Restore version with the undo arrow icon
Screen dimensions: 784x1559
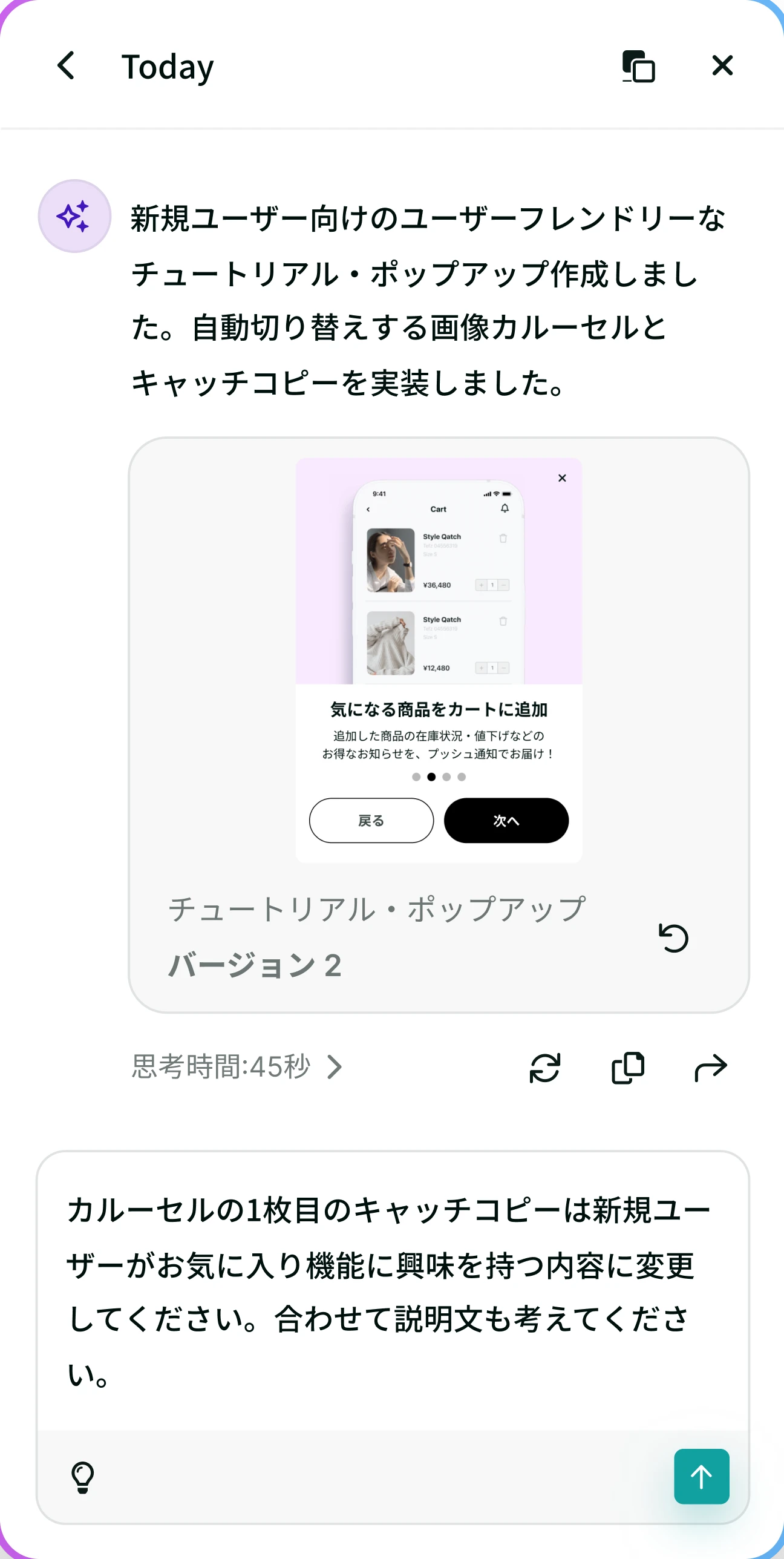coord(673,938)
